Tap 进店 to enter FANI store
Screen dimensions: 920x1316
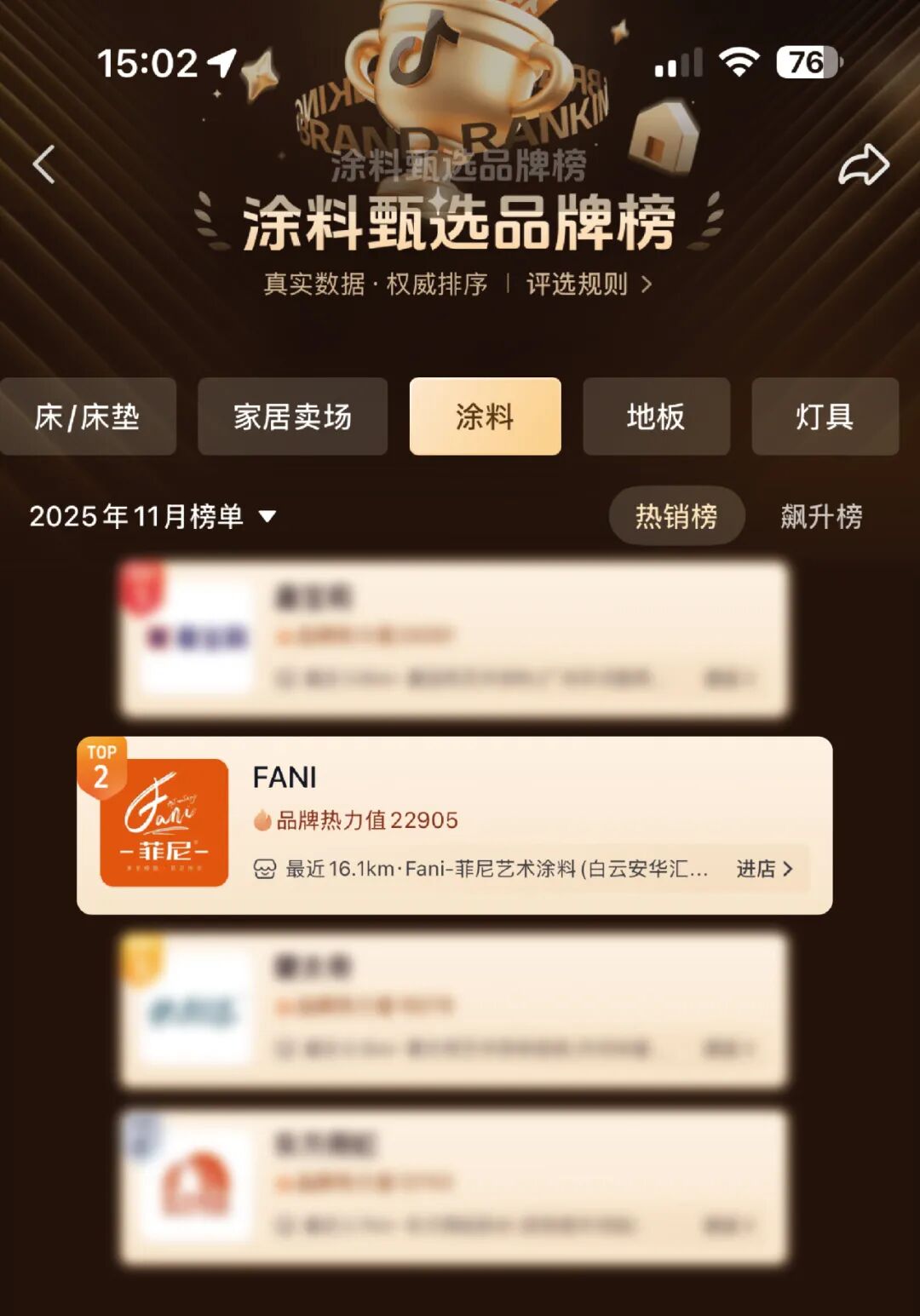pos(764,869)
